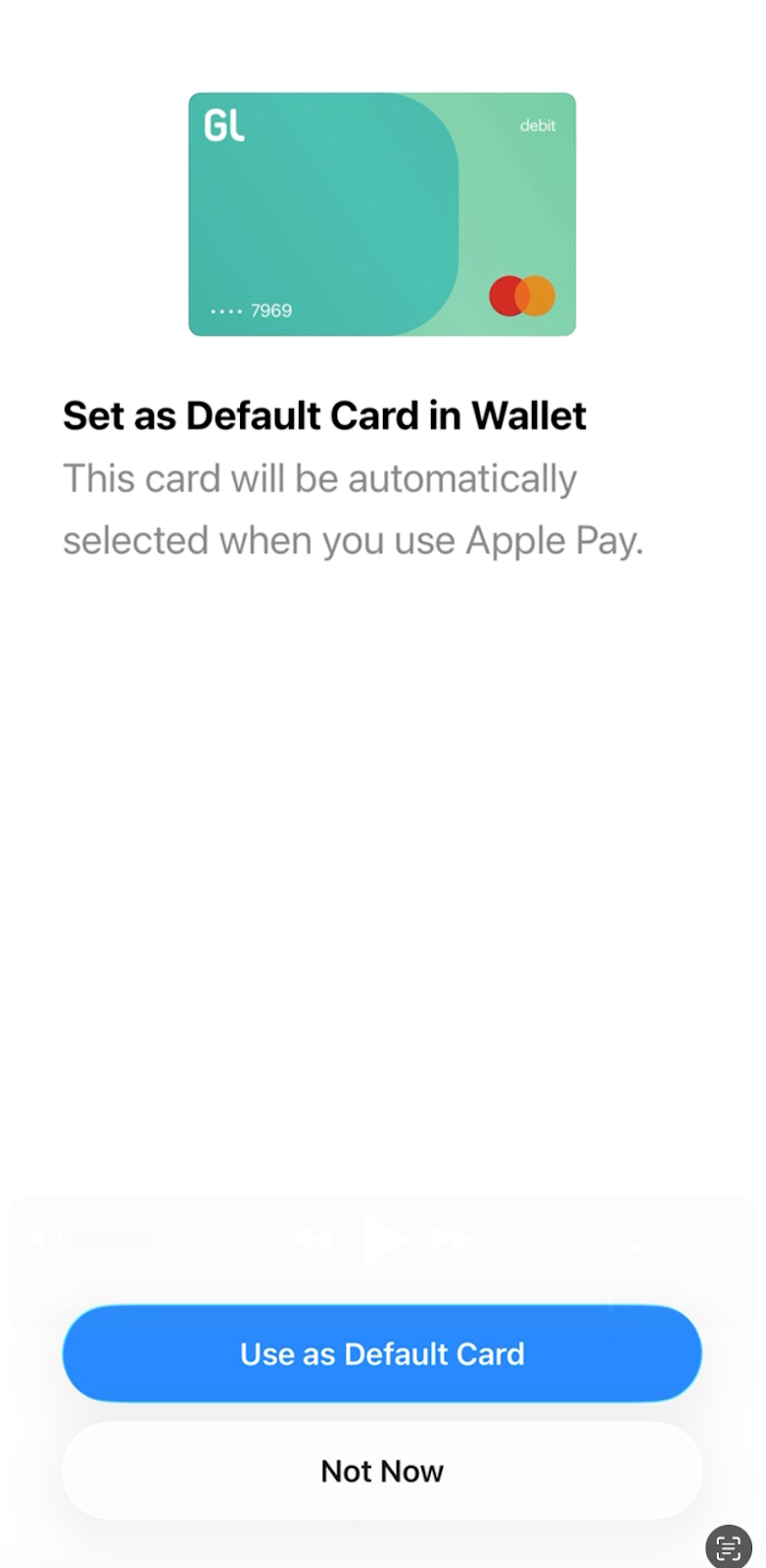The height and width of the screenshot is (1568, 766).
Task: Choose Not Now to skip
Action: point(382,1471)
